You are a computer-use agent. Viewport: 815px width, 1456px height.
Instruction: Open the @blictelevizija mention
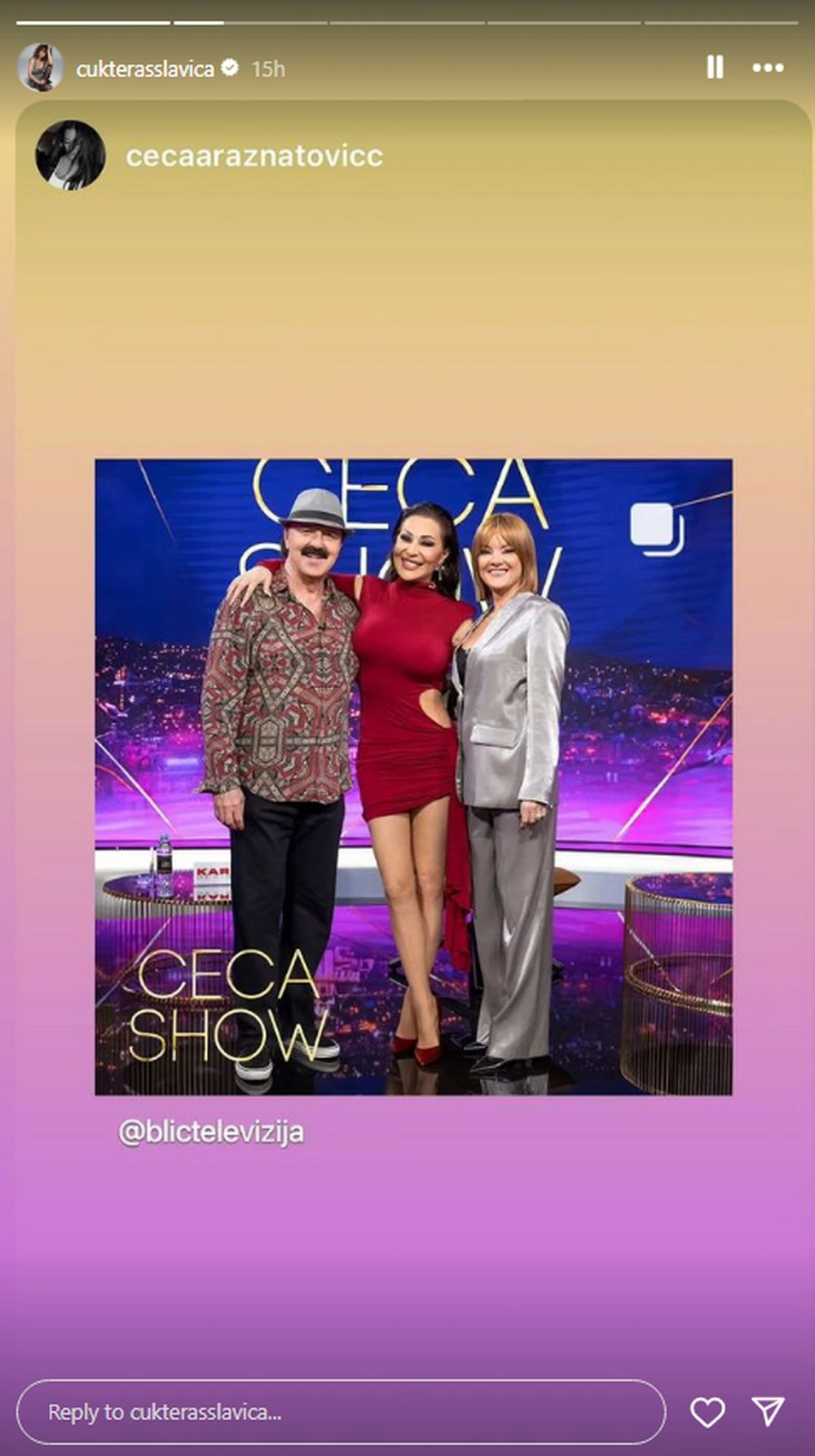pos(211,1132)
